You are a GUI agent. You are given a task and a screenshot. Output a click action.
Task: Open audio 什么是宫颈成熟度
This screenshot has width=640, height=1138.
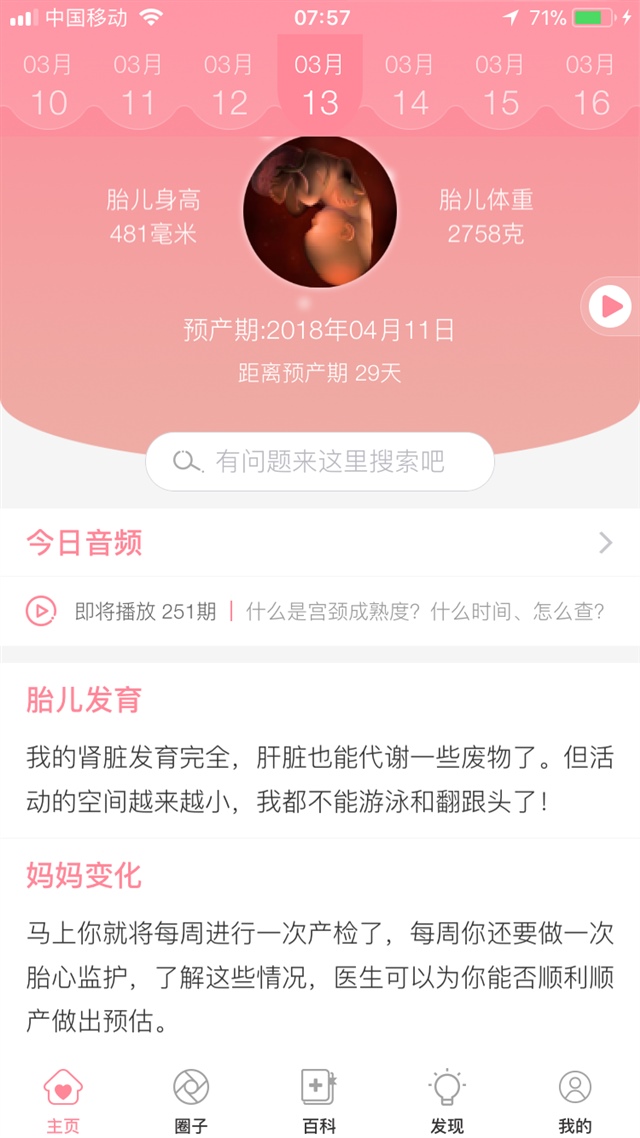coord(425,611)
